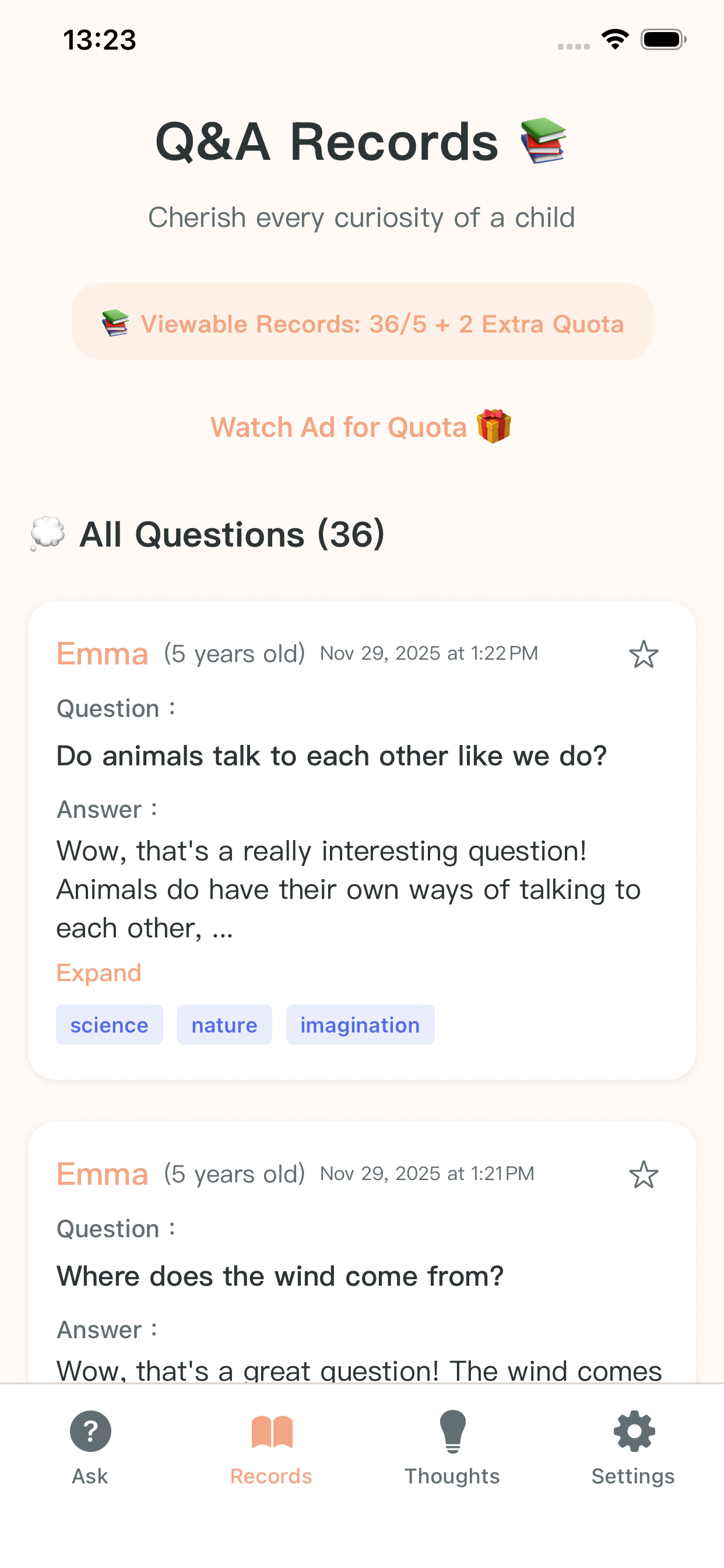Image resolution: width=724 pixels, height=1568 pixels.
Task: Select the imagination tag chip
Action: point(360,1024)
